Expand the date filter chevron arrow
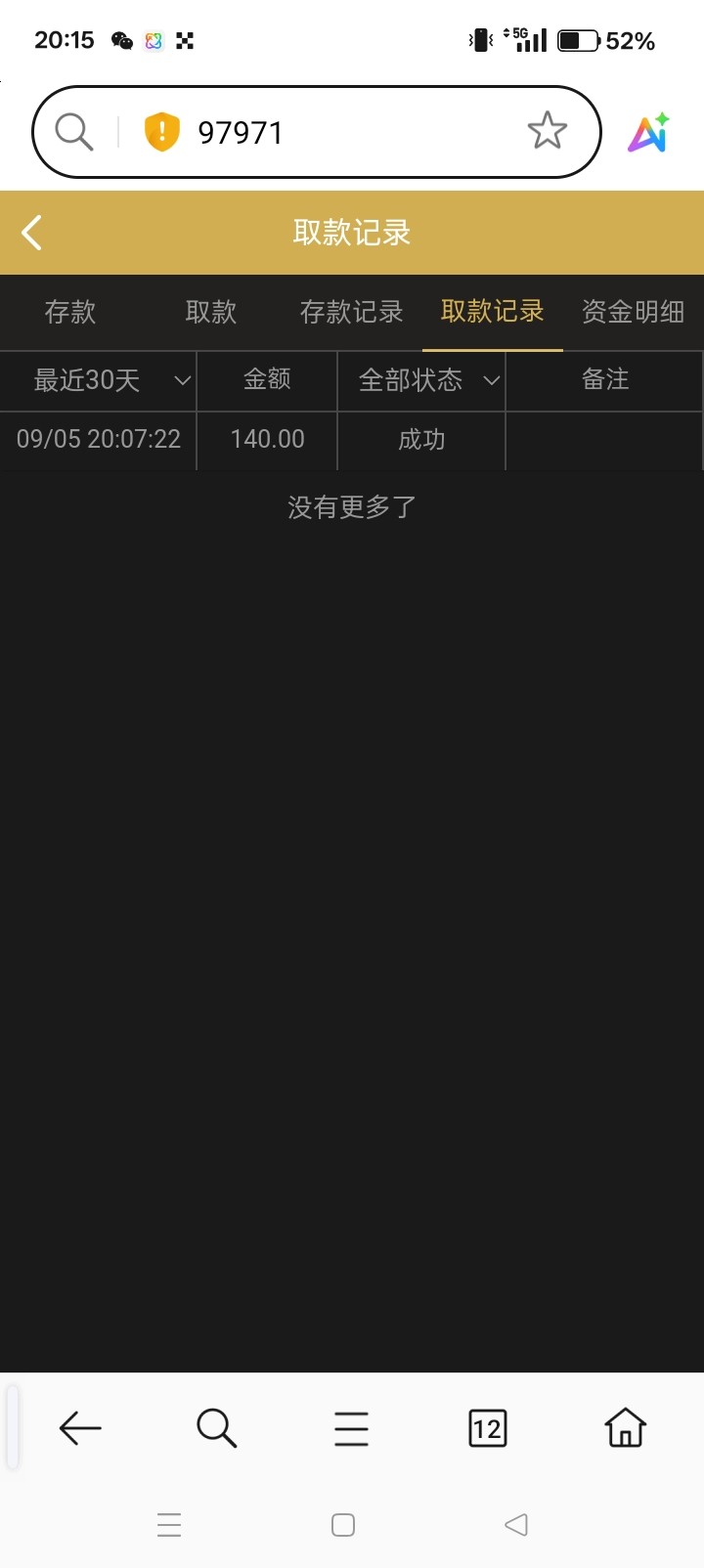Image resolution: width=704 pixels, height=1568 pixels. click(x=181, y=381)
